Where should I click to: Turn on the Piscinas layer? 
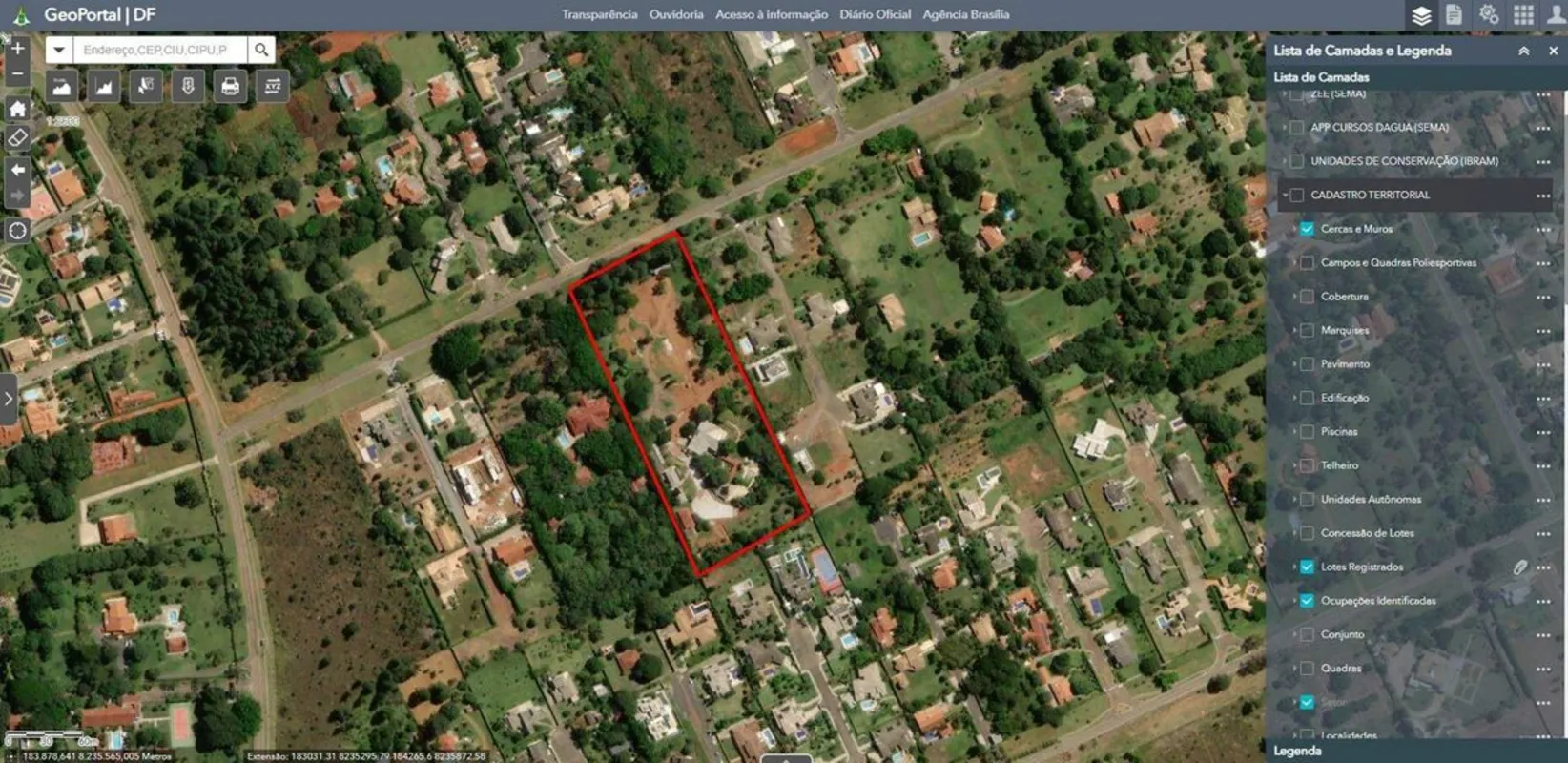point(1307,432)
